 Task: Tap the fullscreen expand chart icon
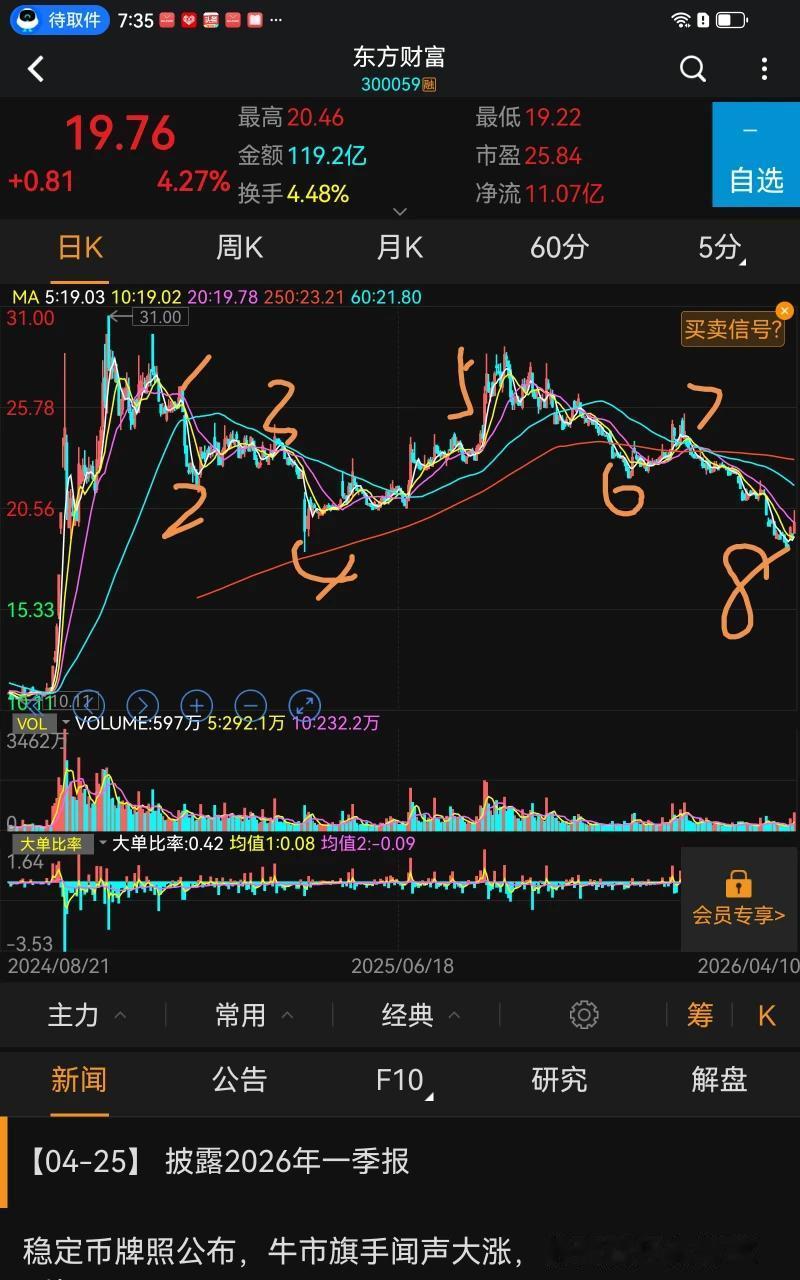tap(304, 706)
